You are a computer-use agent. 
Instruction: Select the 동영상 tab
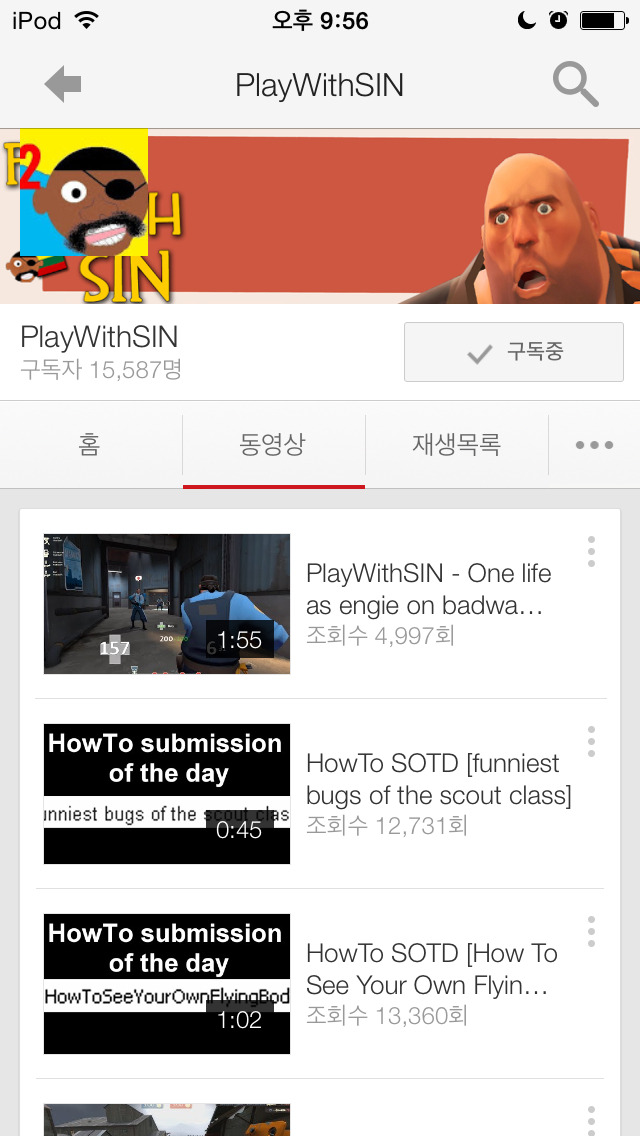coord(273,445)
